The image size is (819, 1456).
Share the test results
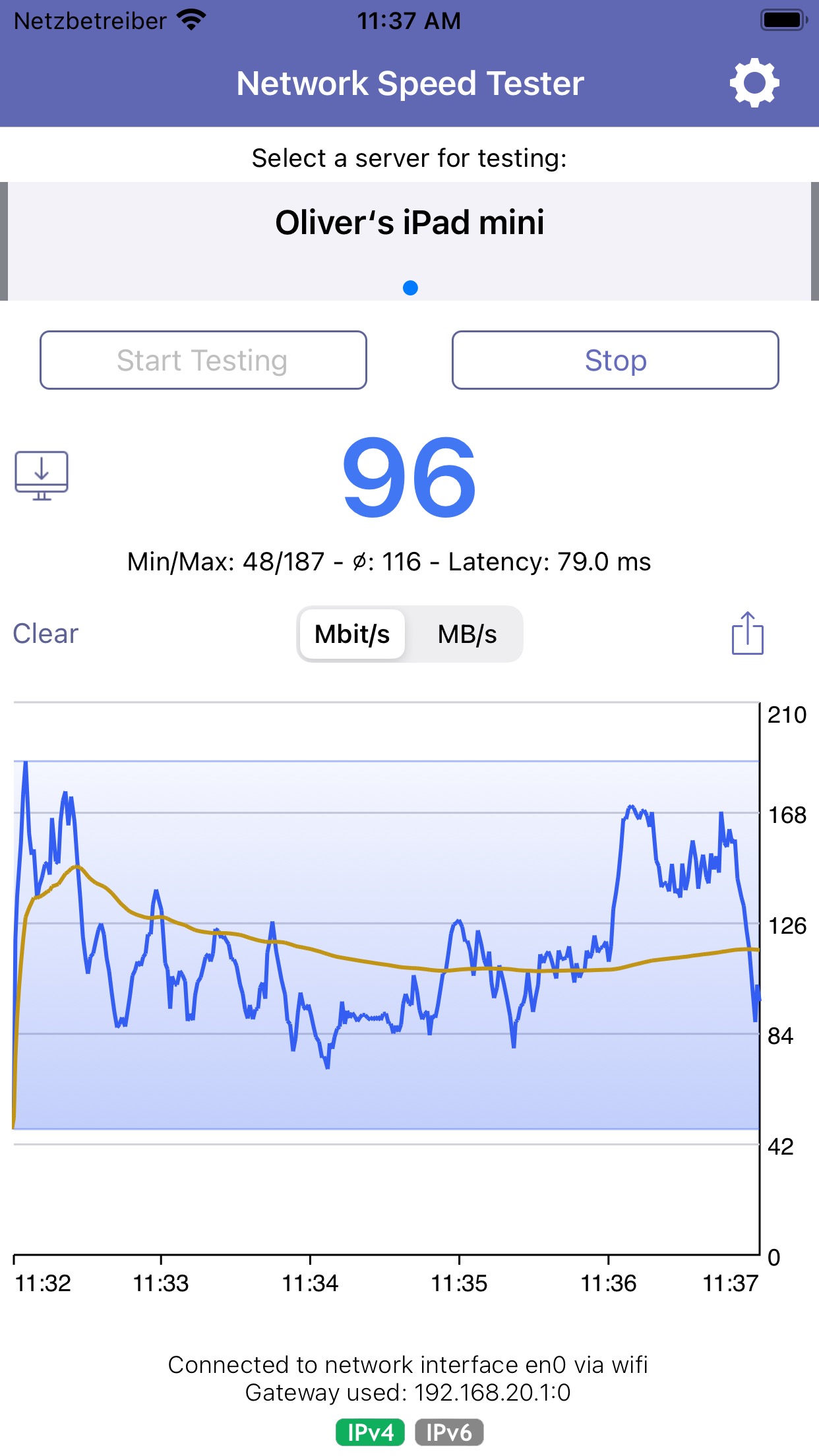tap(748, 633)
